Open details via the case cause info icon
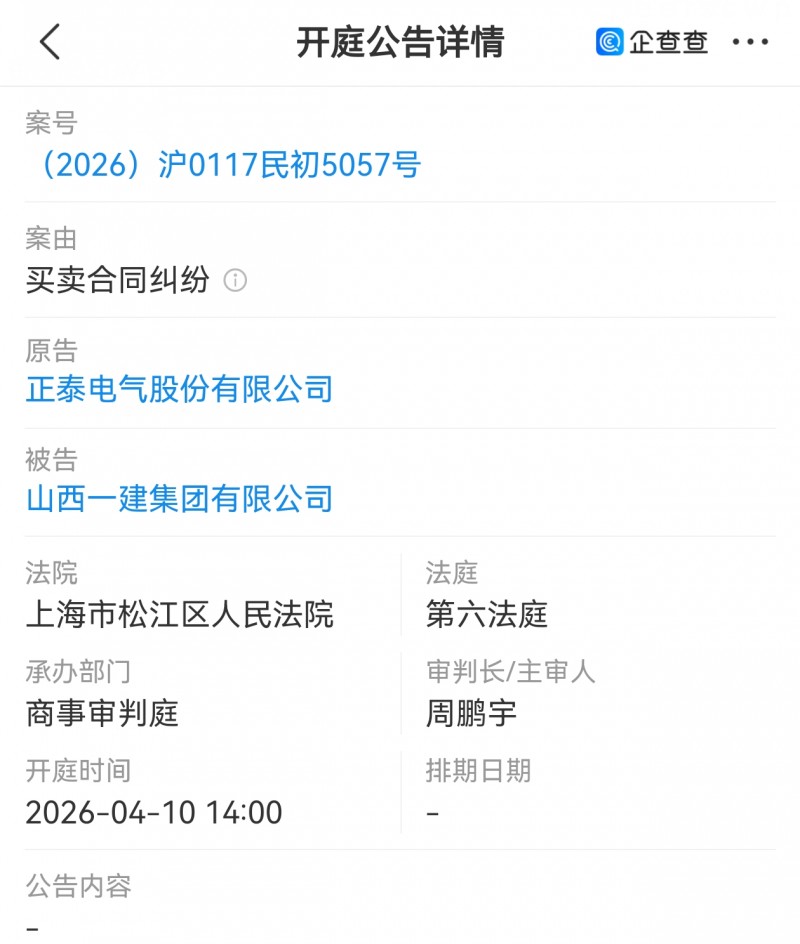Viewport: 800px width, 944px height. pyautogui.click(x=234, y=281)
